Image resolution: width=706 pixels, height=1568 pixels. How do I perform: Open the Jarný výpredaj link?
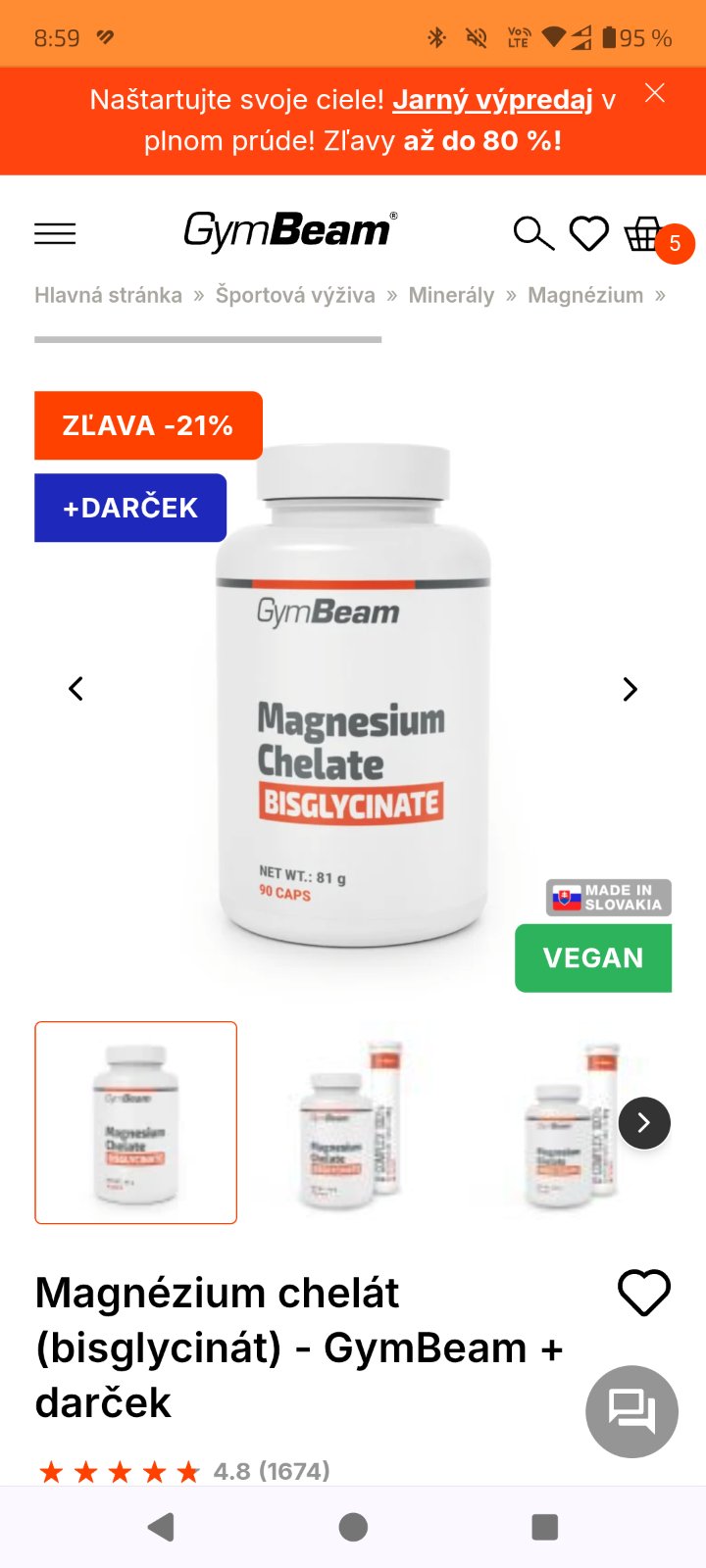[x=492, y=100]
